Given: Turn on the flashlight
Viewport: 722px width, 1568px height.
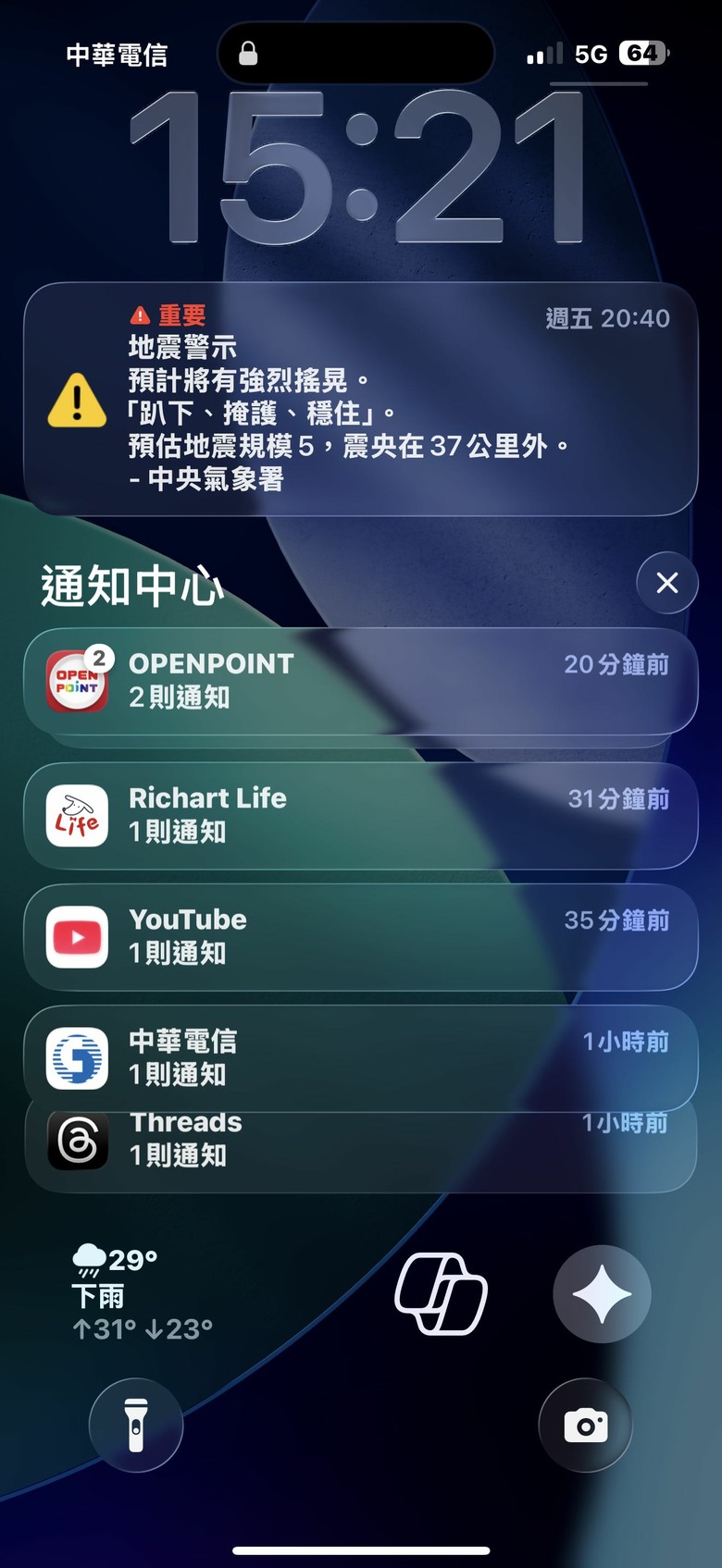Looking at the screenshot, I should 136,1425.
